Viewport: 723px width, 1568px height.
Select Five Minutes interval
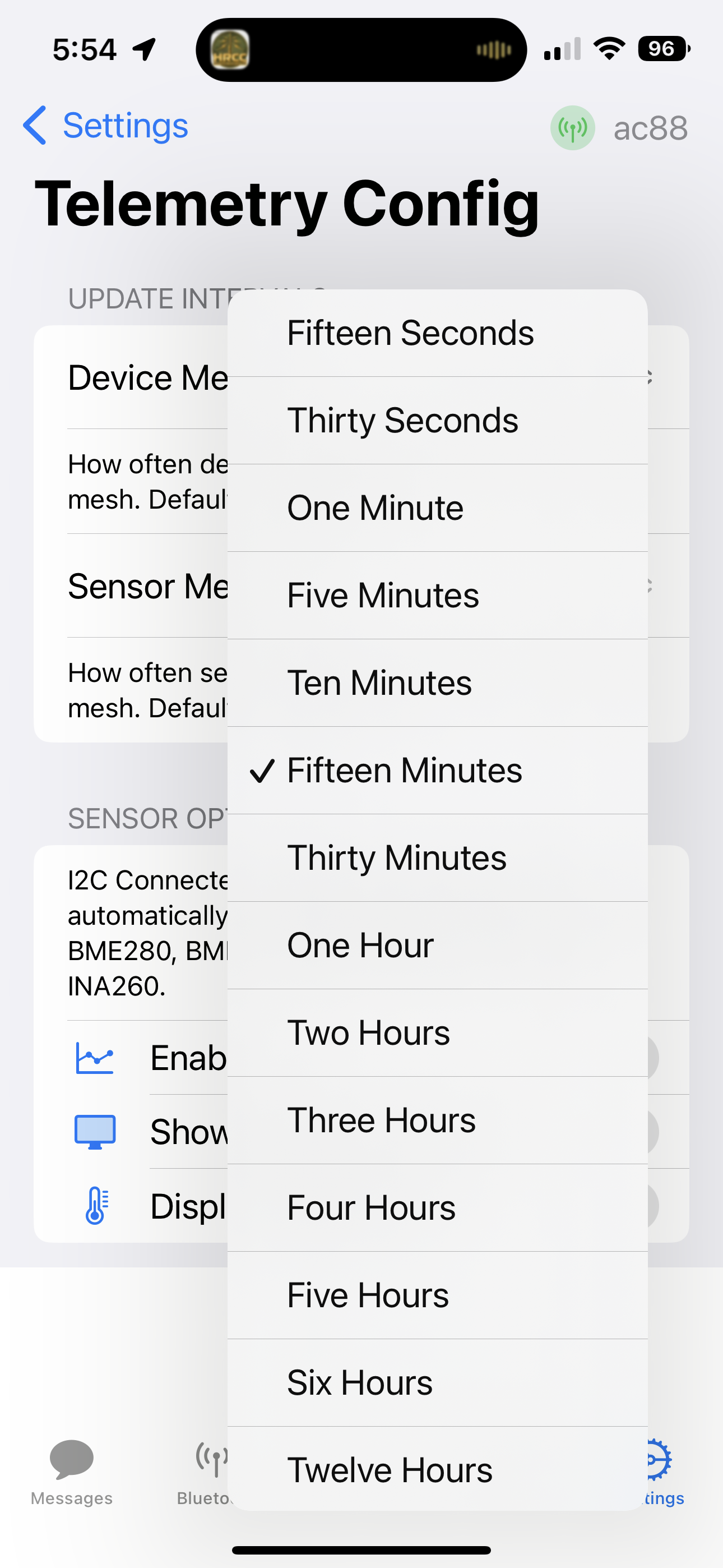click(437, 596)
